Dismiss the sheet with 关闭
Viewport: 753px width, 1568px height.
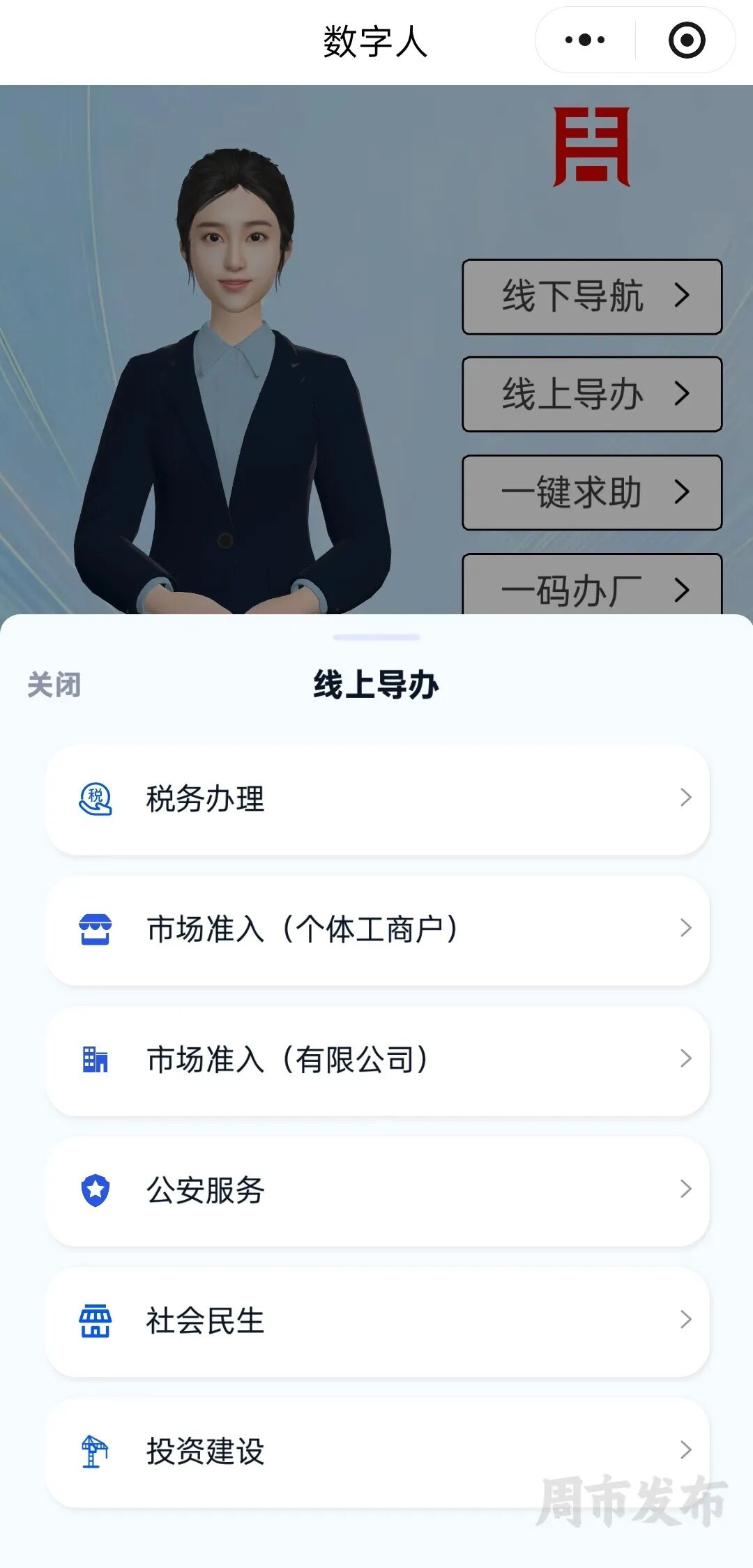tap(54, 685)
